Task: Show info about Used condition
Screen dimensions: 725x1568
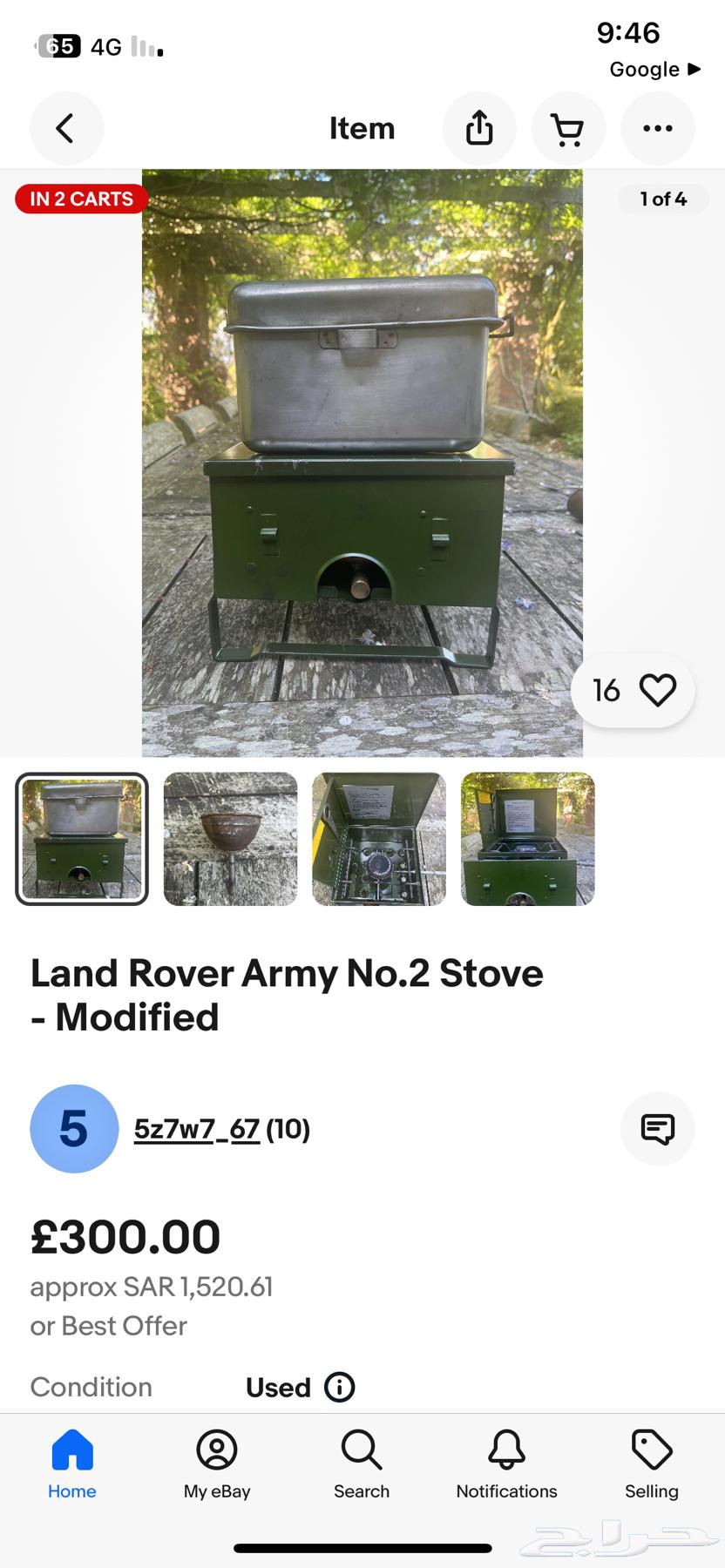Action: click(340, 1387)
